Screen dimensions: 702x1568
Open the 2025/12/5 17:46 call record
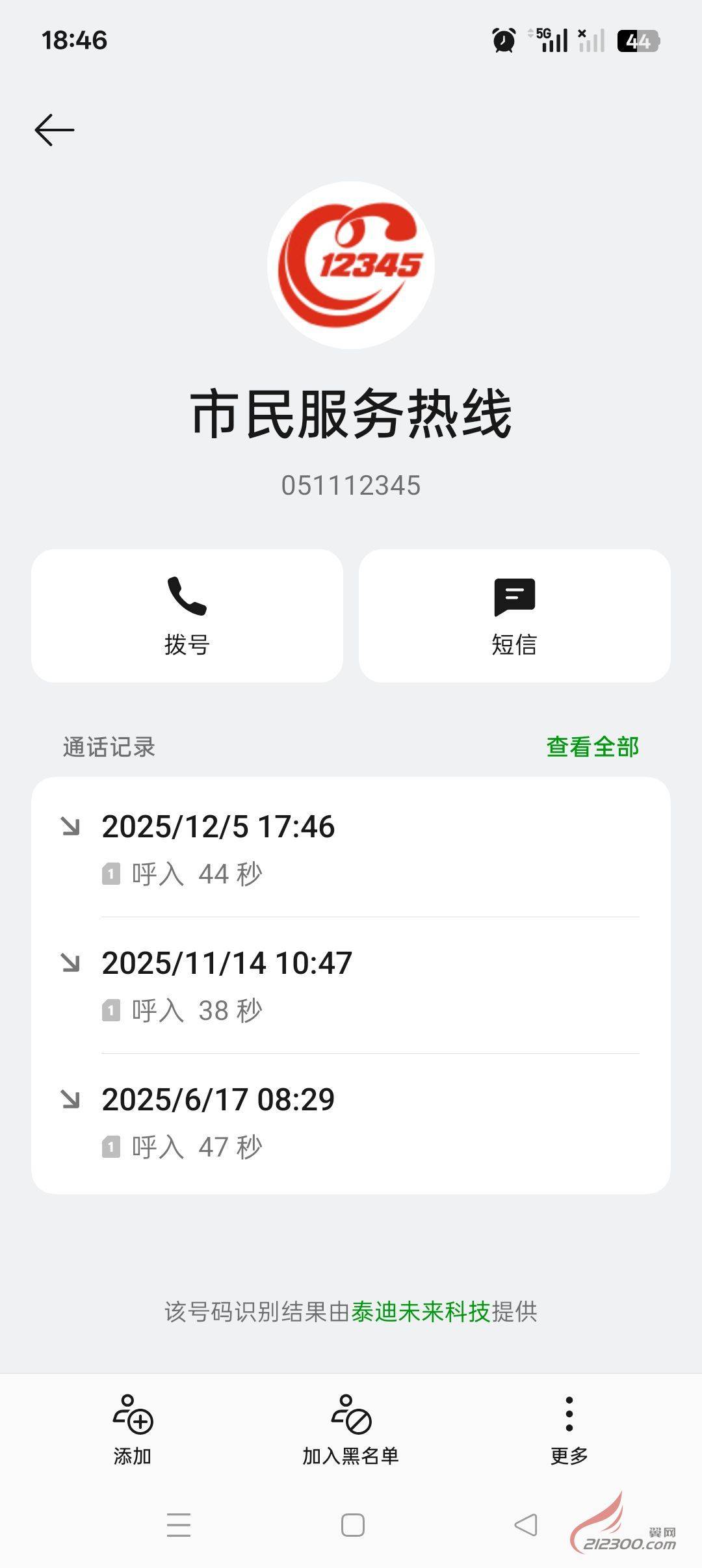click(351, 848)
